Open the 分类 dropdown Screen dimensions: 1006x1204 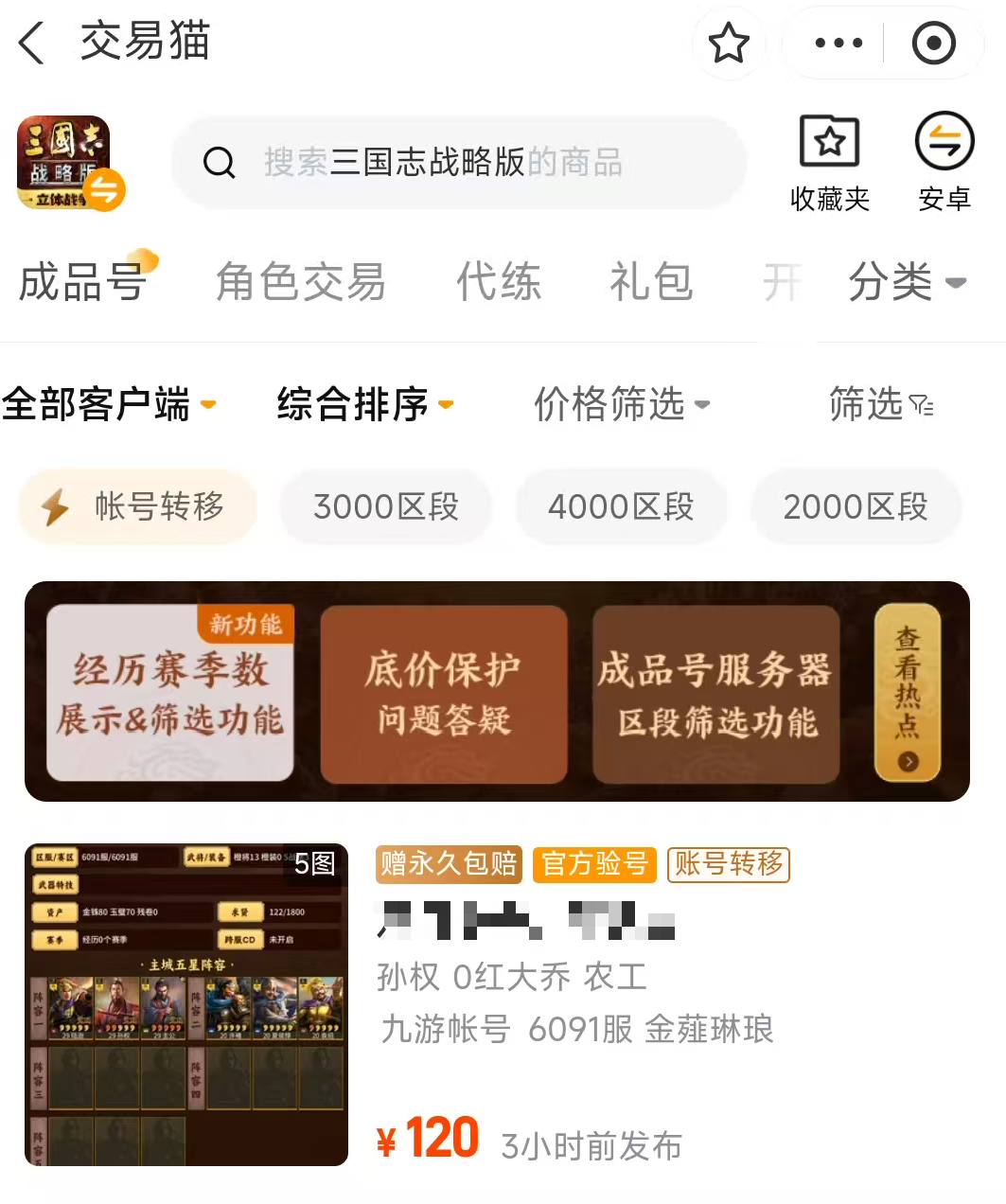click(904, 282)
